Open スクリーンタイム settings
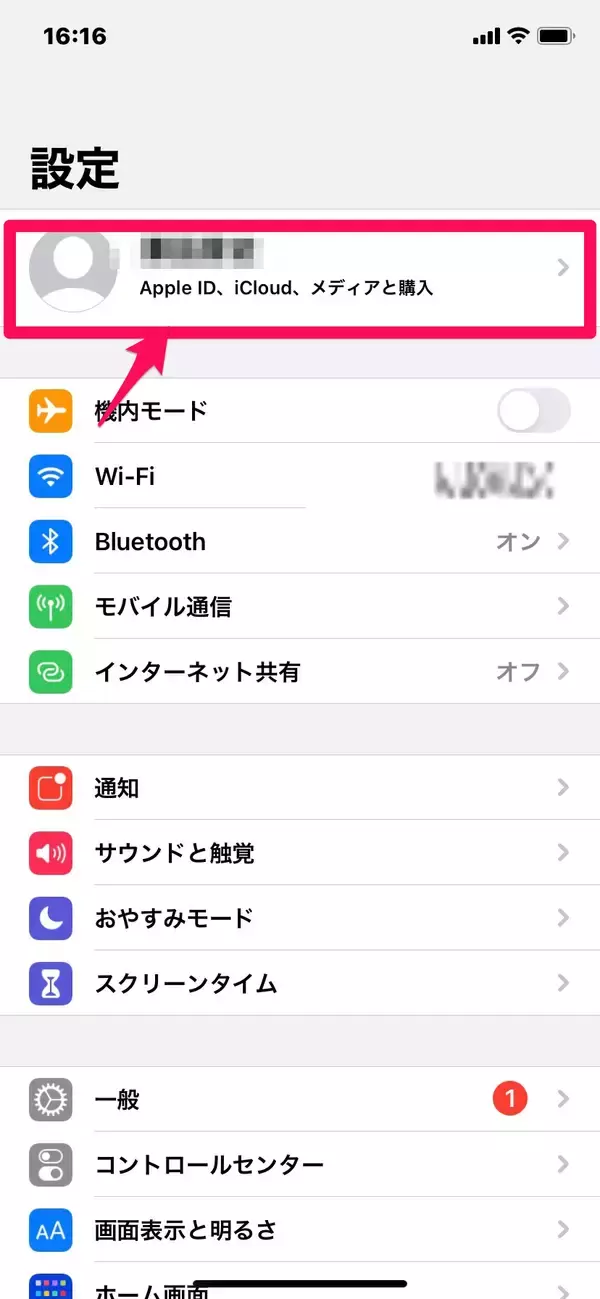Viewport: 600px width, 1299px height. (x=300, y=983)
